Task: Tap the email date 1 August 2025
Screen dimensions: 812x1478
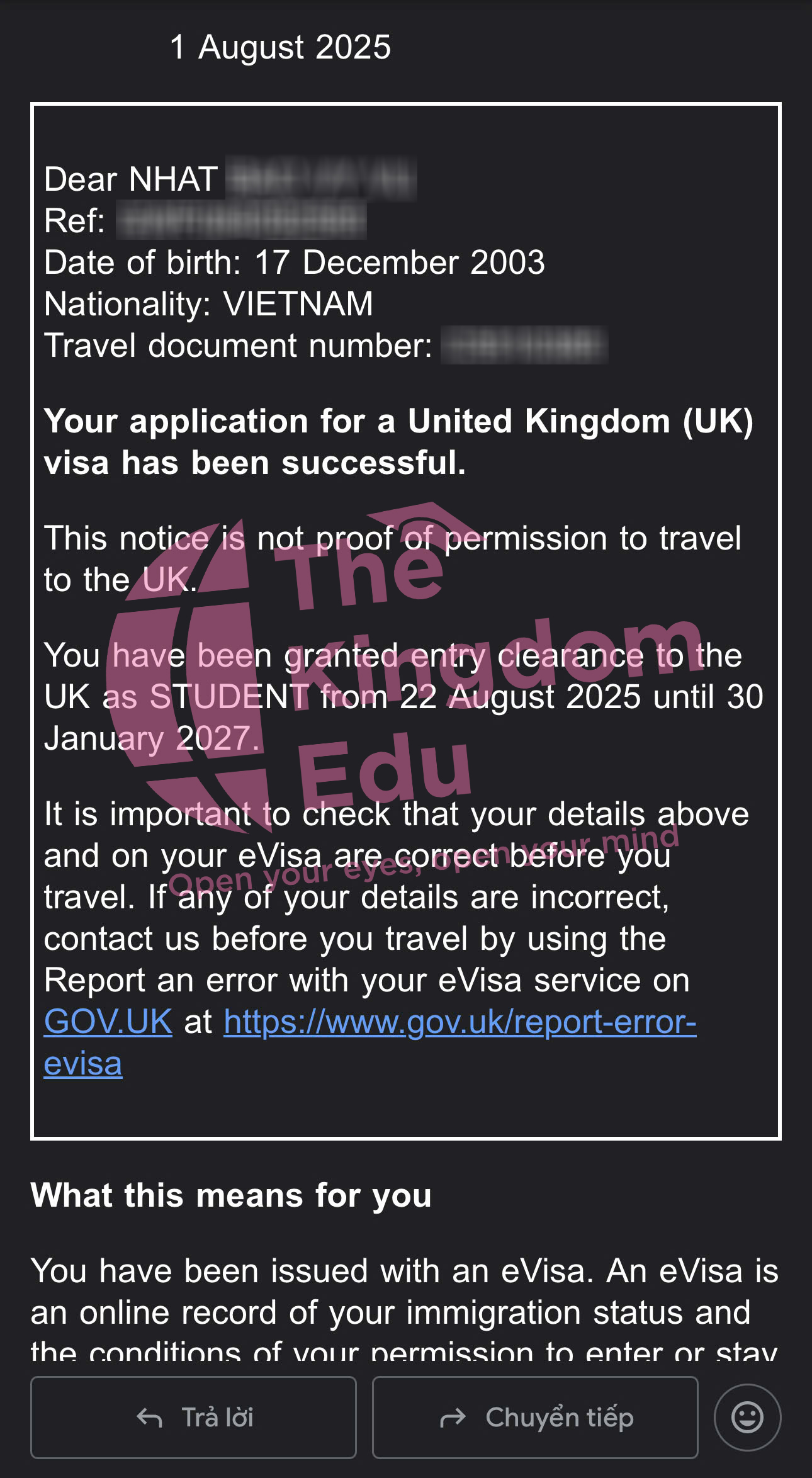Action: 281,46
